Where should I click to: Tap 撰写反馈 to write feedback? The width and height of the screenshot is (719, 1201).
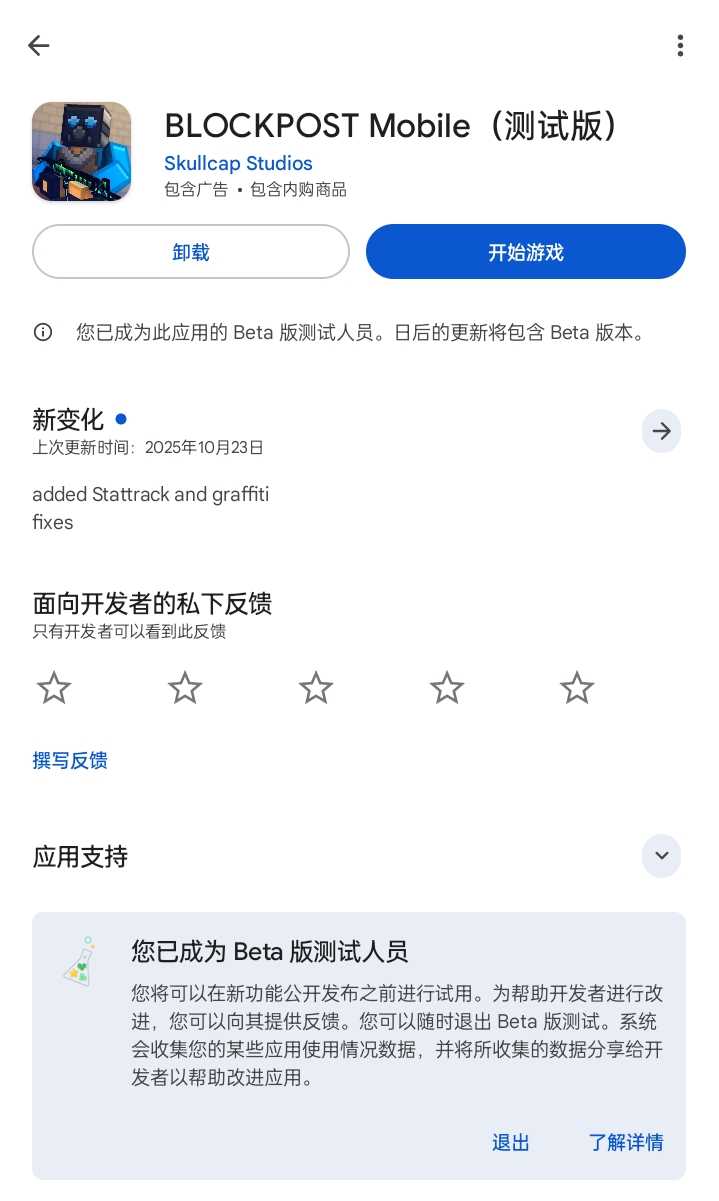(70, 760)
